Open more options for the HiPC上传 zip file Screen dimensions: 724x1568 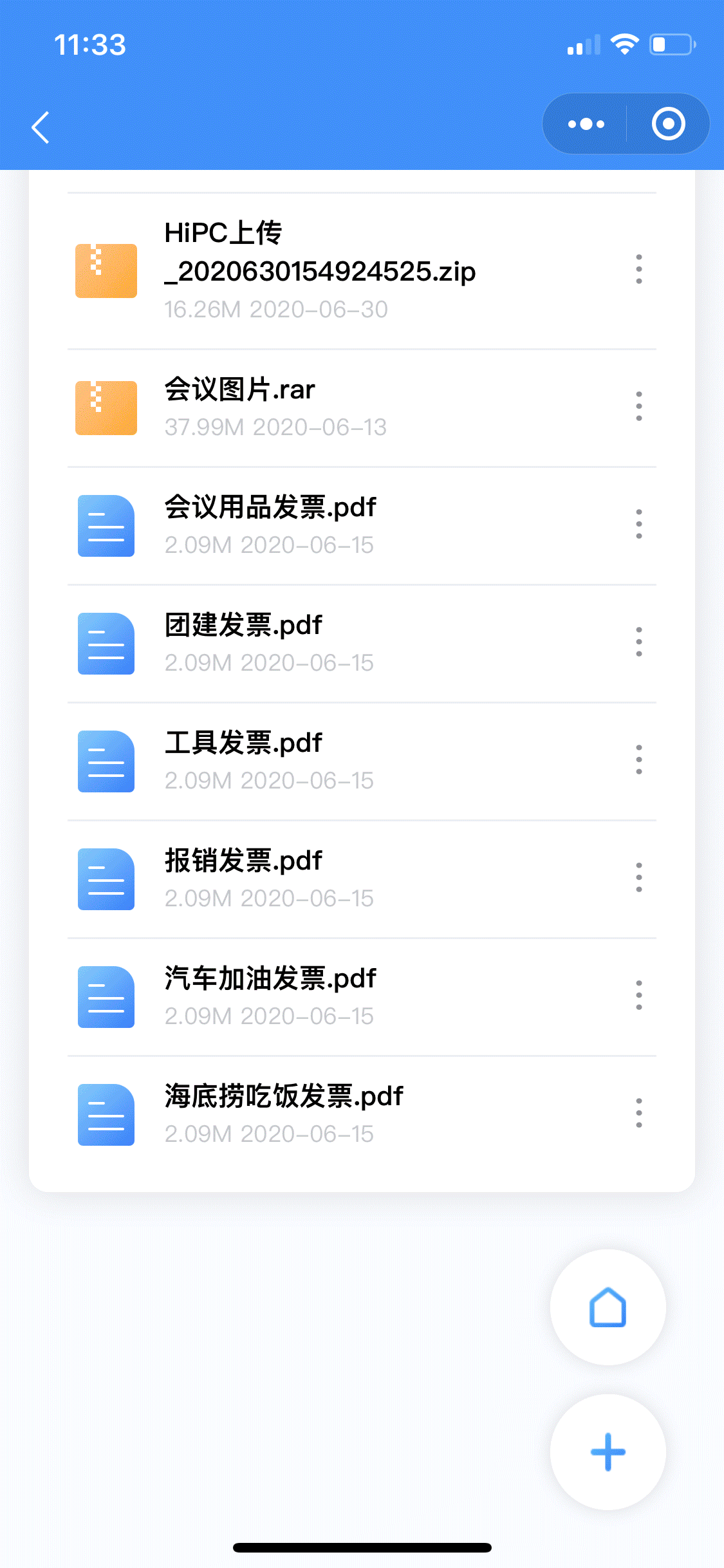point(638,269)
